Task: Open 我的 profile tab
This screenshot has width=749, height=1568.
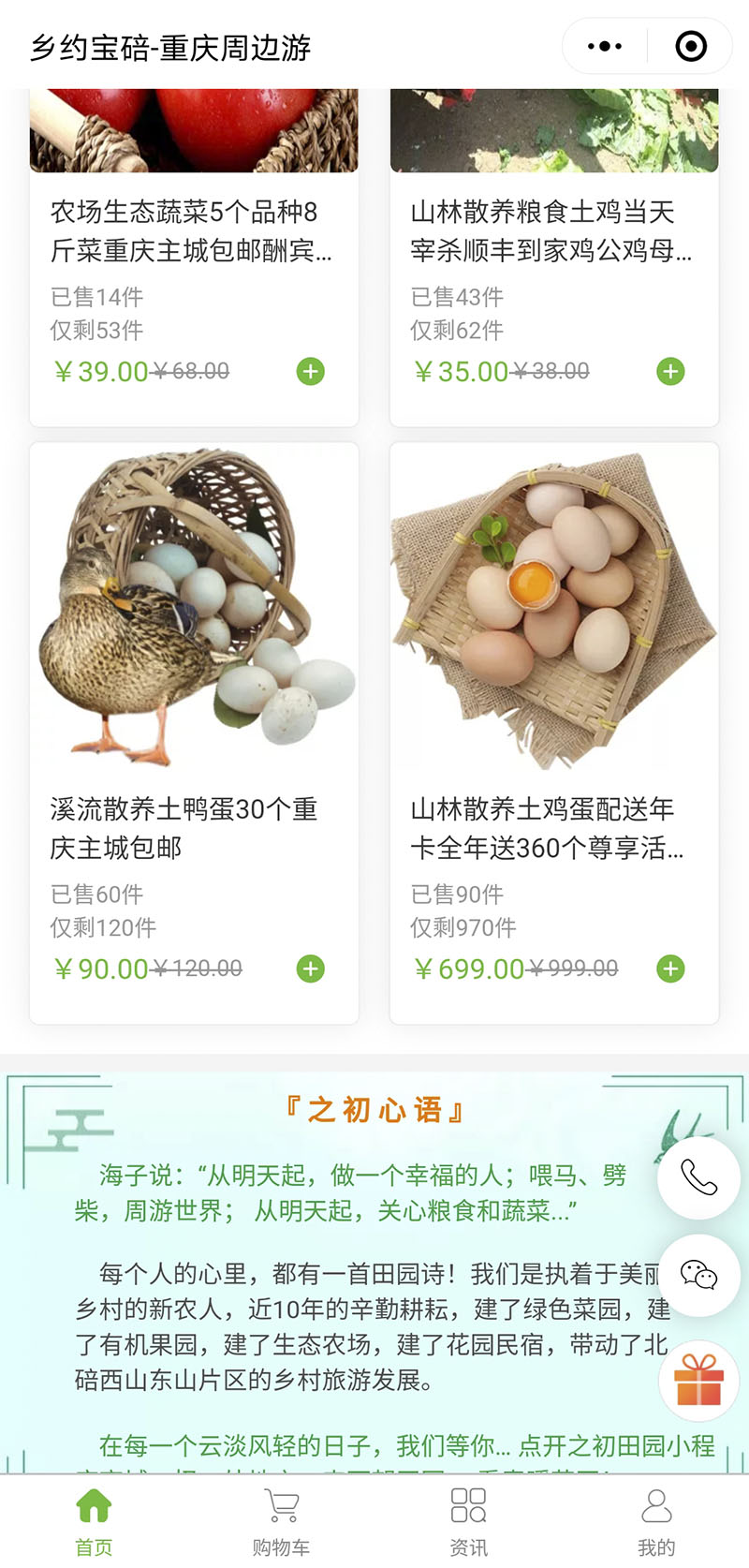Action: click(x=655, y=1521)
